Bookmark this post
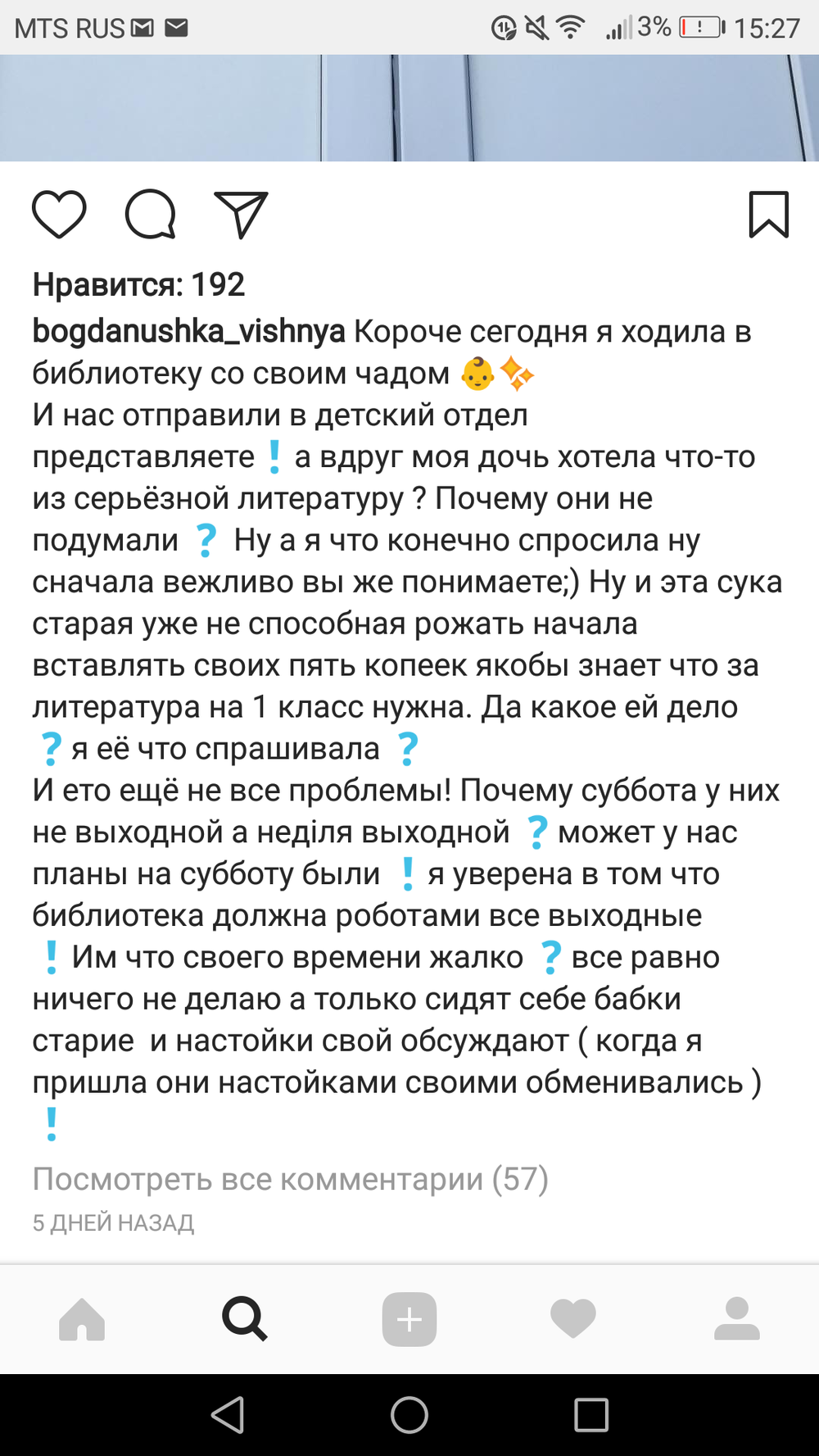This screenshot has height=1456, width=819. (768, 215)
